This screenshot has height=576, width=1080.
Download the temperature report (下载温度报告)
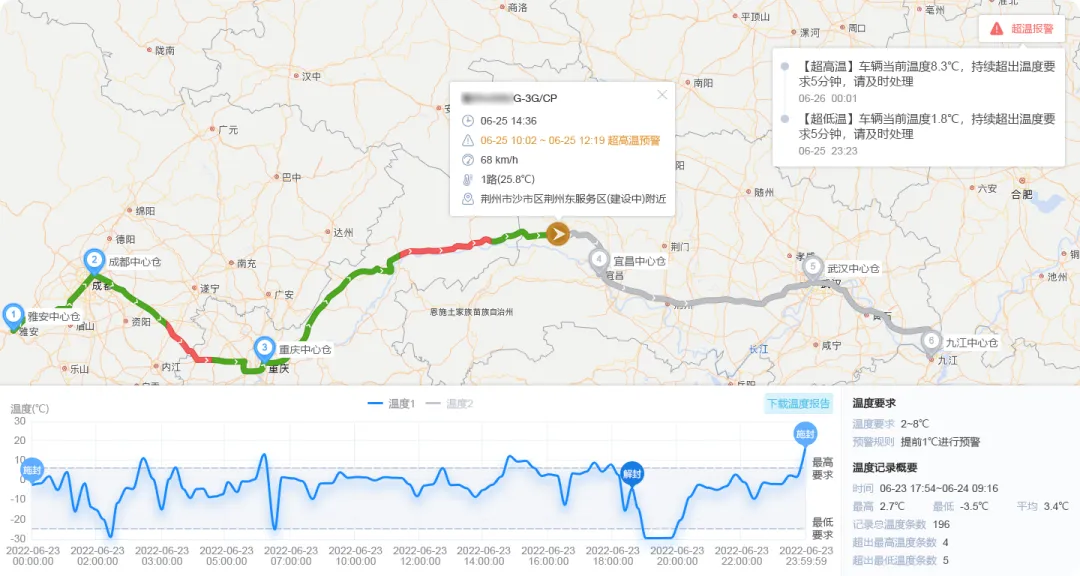click(798, 404)
